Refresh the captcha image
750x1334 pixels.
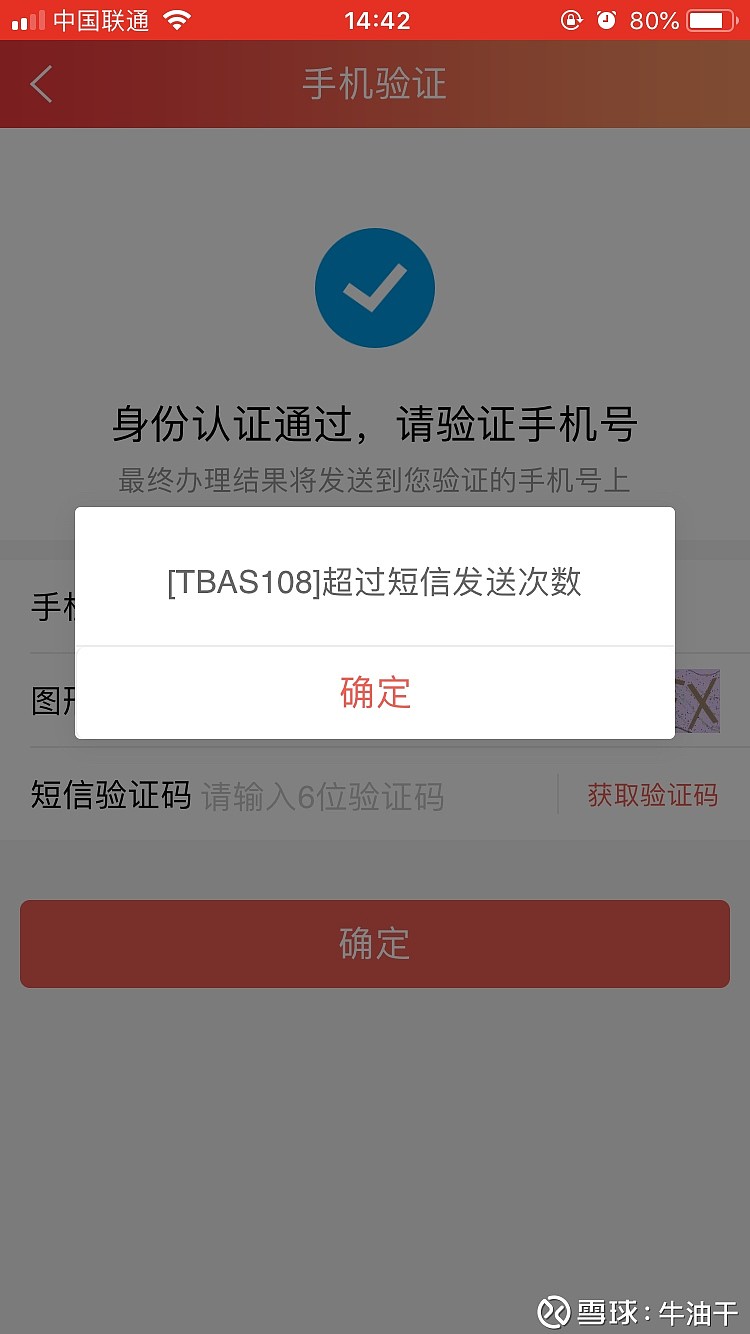(698, 703)
